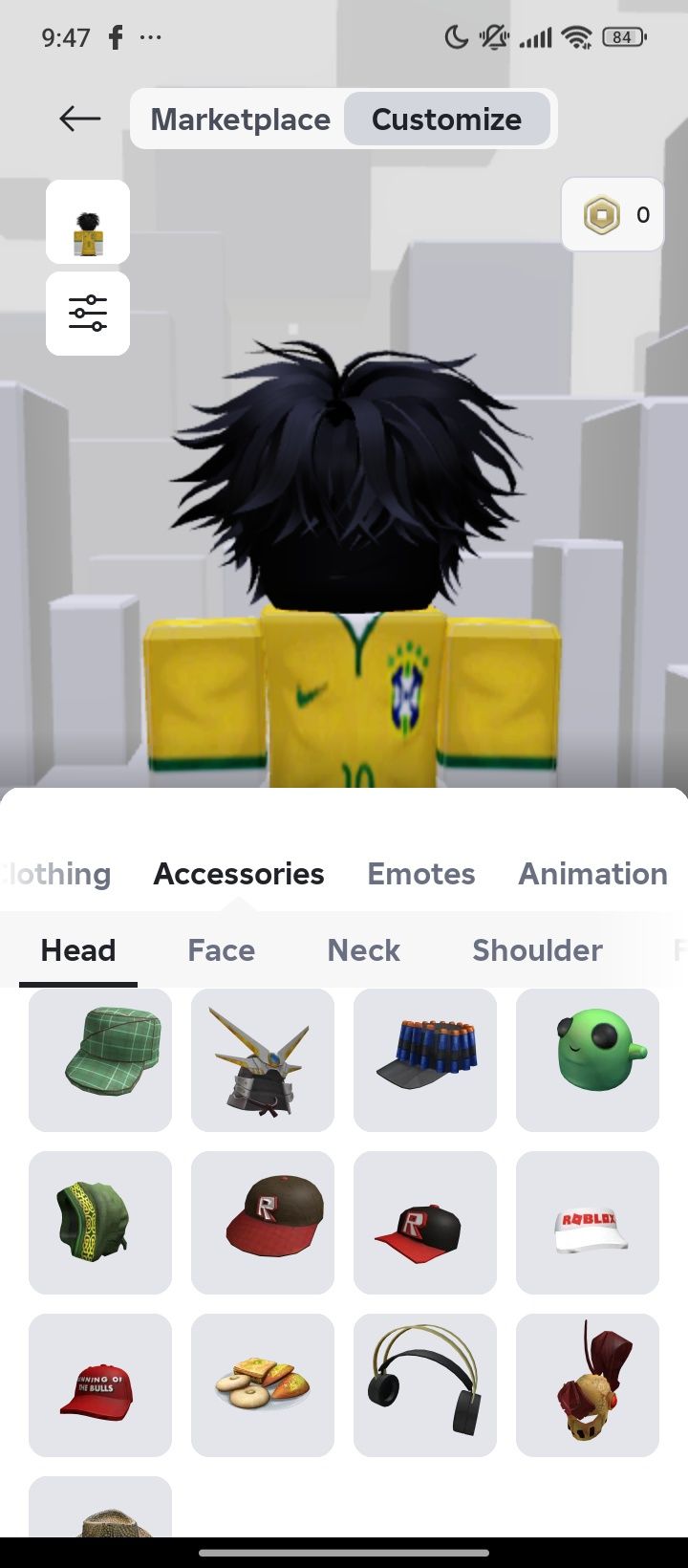The height and width of the screenshot is (1568, 688).
Task: Equip the green hood accessory
Action: (x=100, y=1223)
